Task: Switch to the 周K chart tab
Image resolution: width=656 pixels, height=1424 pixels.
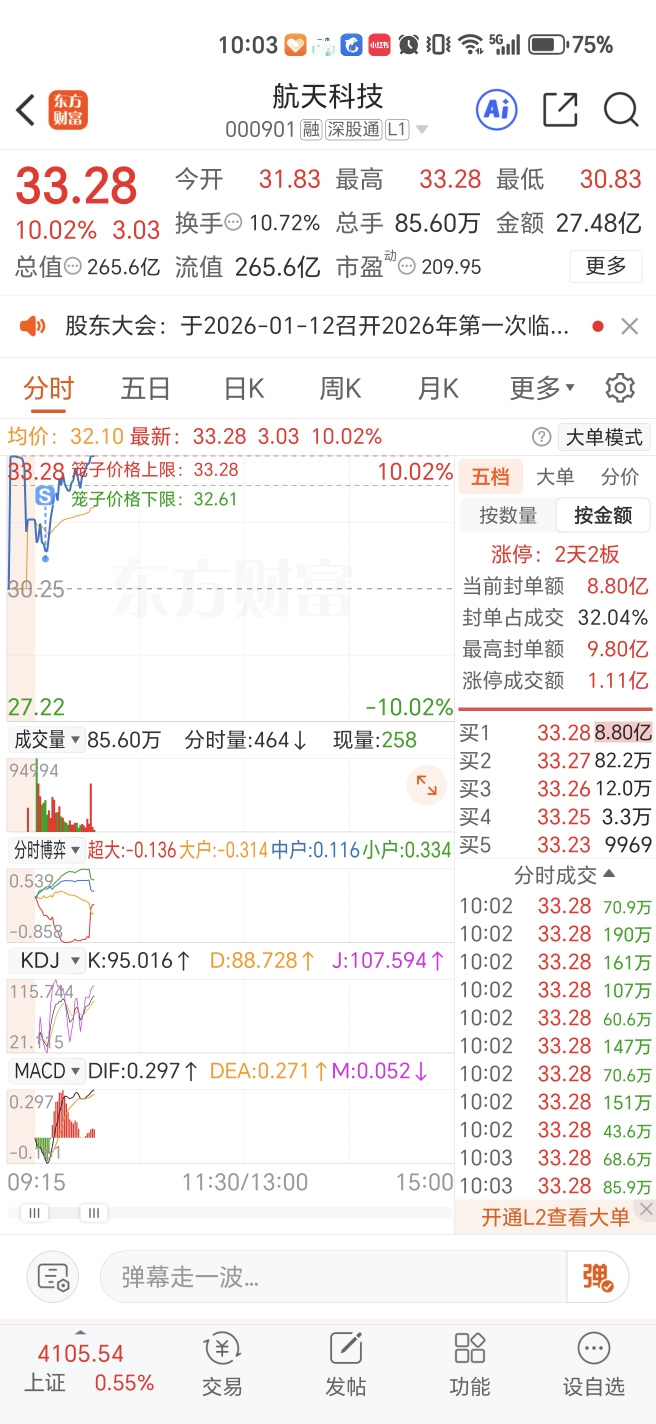Action: [x=340, y=388]
